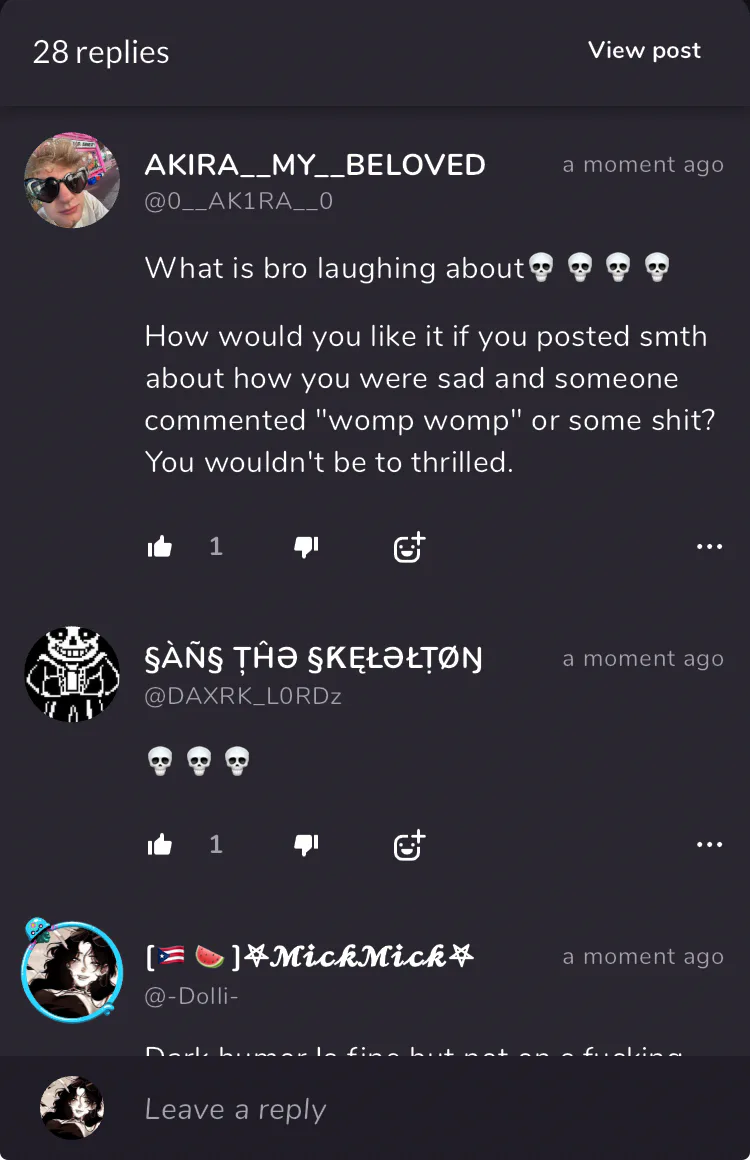Open AKIRA__MY__BELOVED's profile picture
This screenshot has width=750, height=1160.
click(x=72, y=180)
